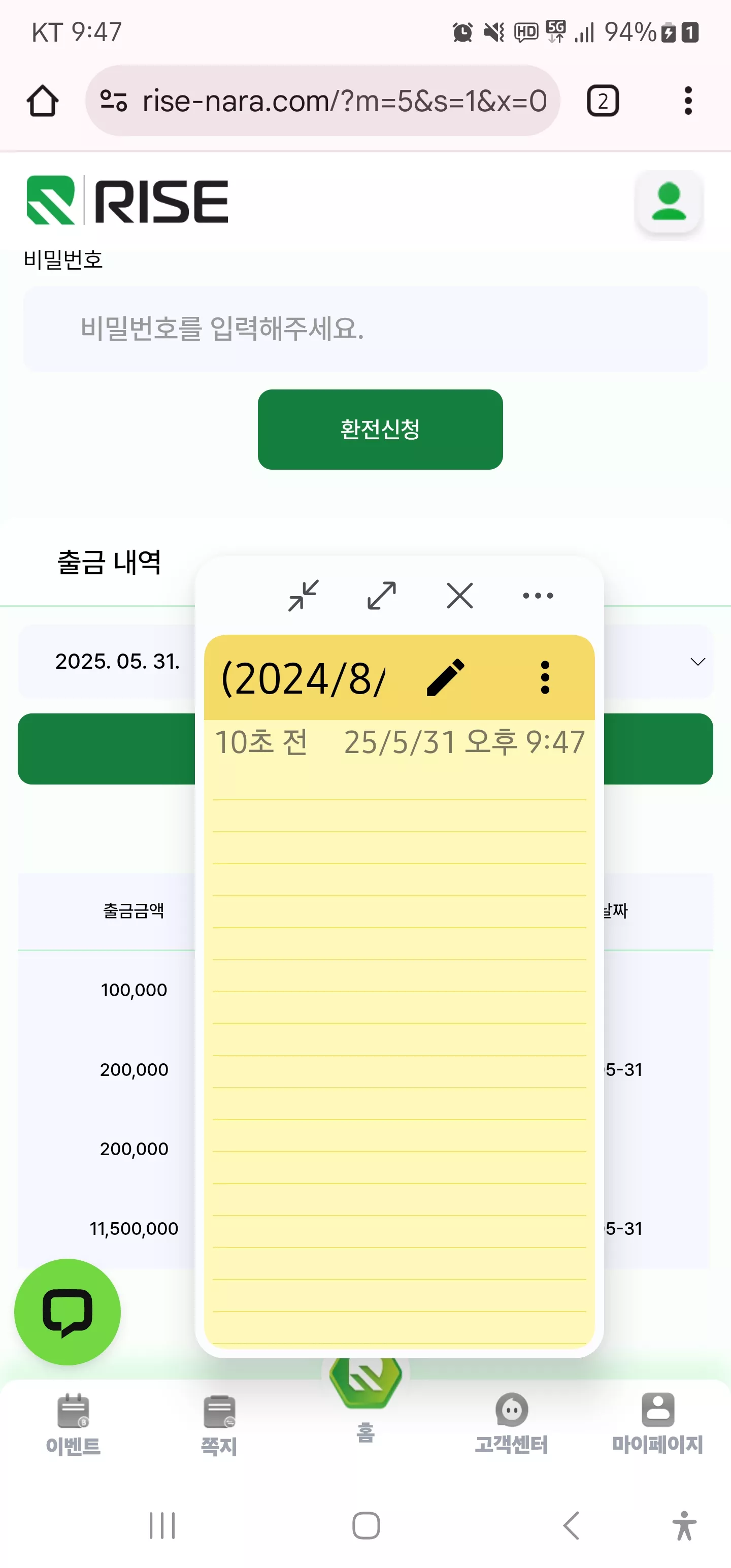Expand the memo window to full screen
This screenshot has width=731, height=1568.
click(x=382, y=595)
